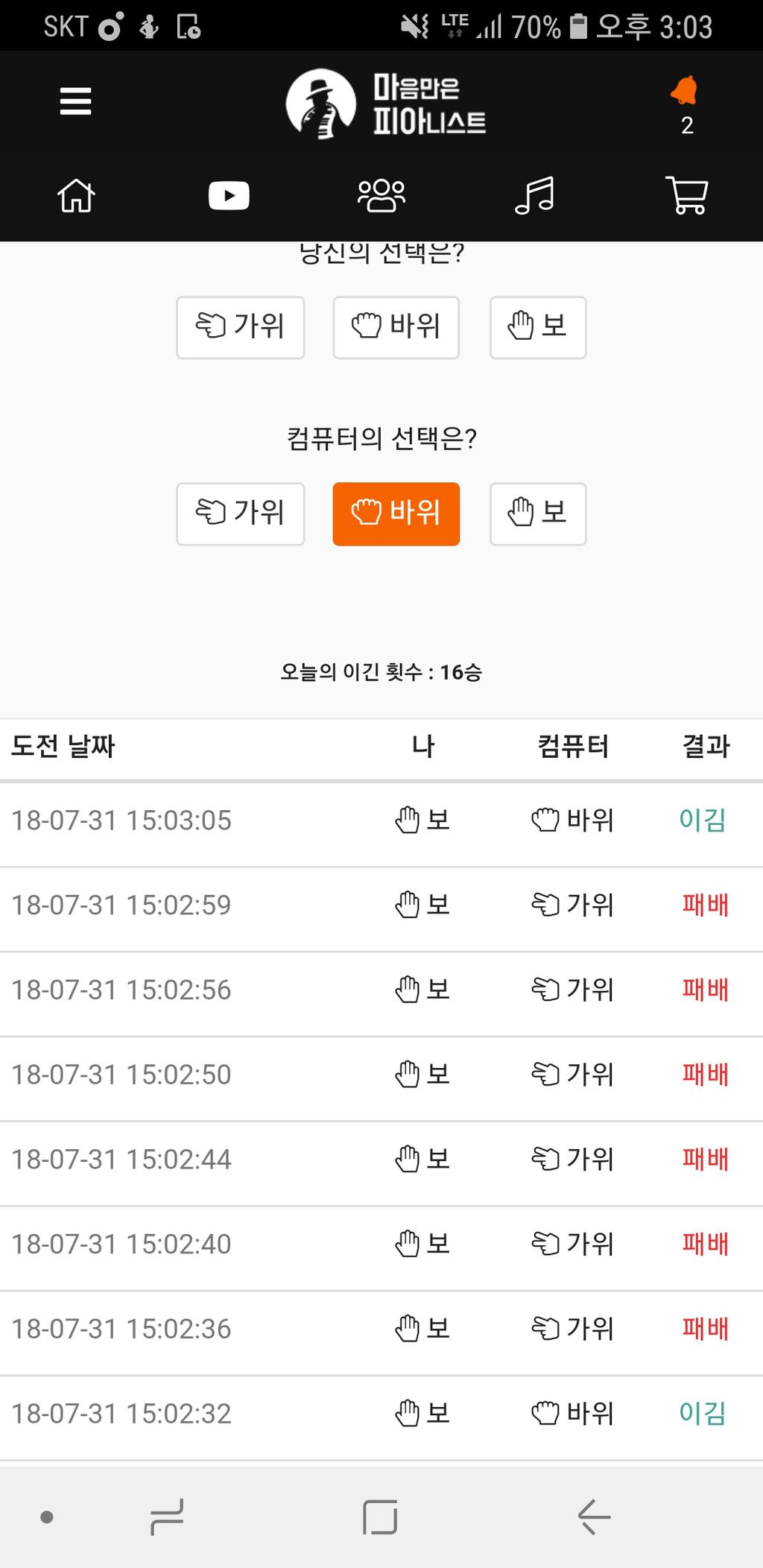Viewport: 763px width, 1568px height.
Task: Tap the 마음만은 피아니스트 logo
Action: tap(386, 104)
